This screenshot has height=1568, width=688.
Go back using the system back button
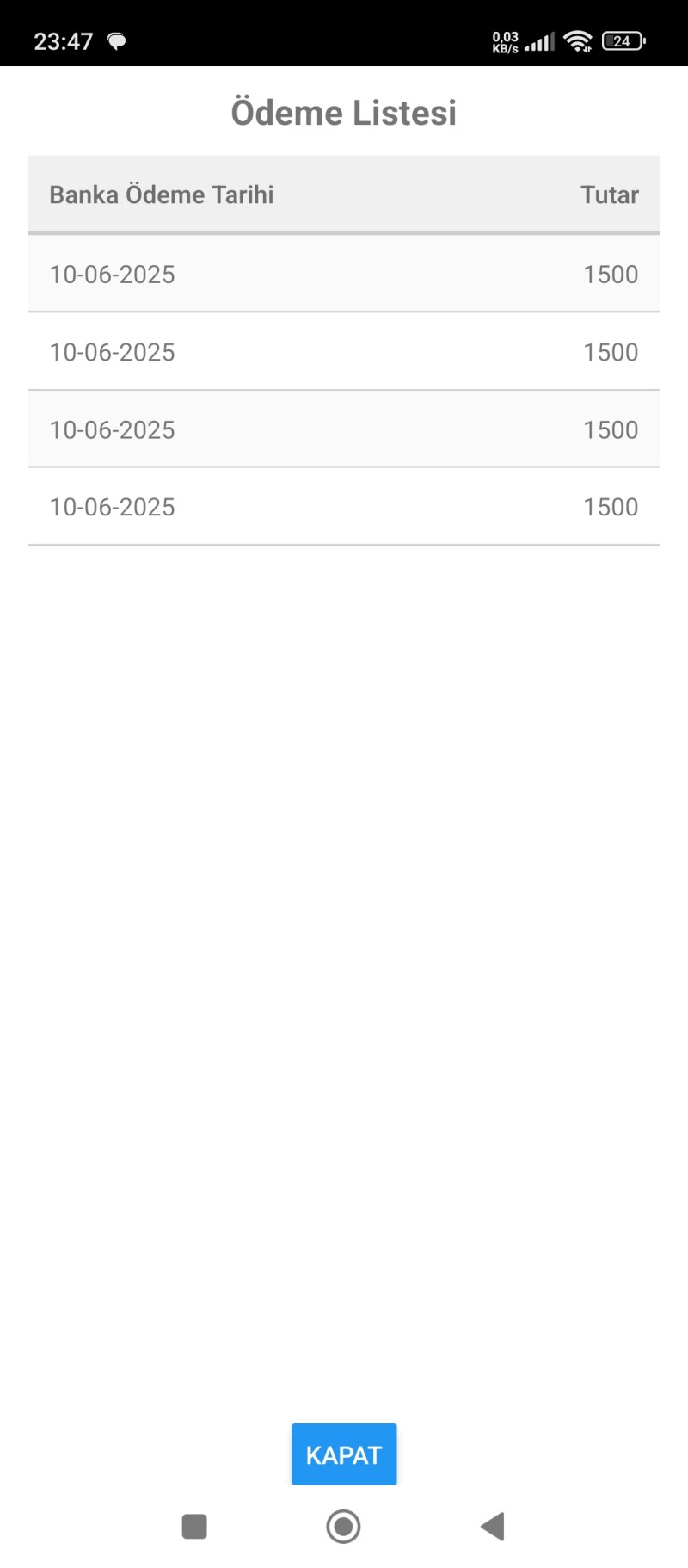tap(493, 1527)
